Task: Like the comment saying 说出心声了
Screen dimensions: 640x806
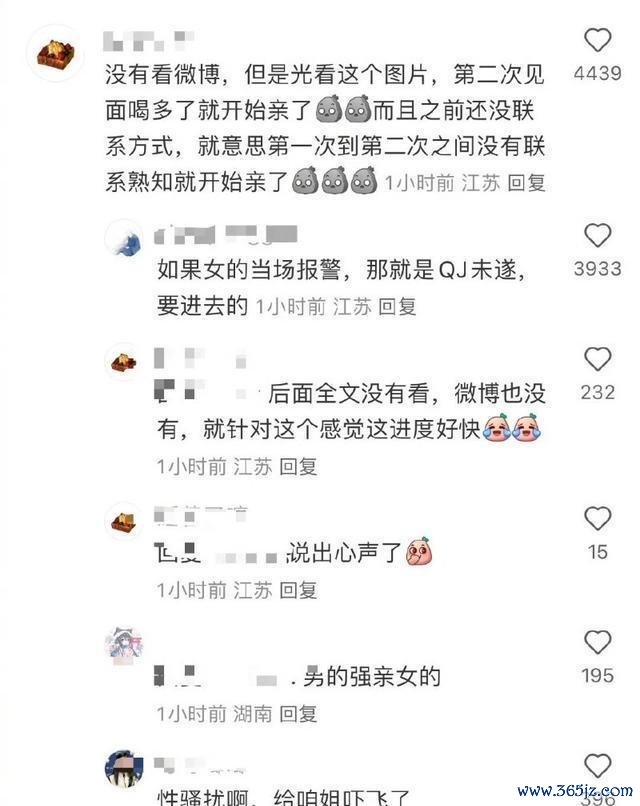Action: 597,518
